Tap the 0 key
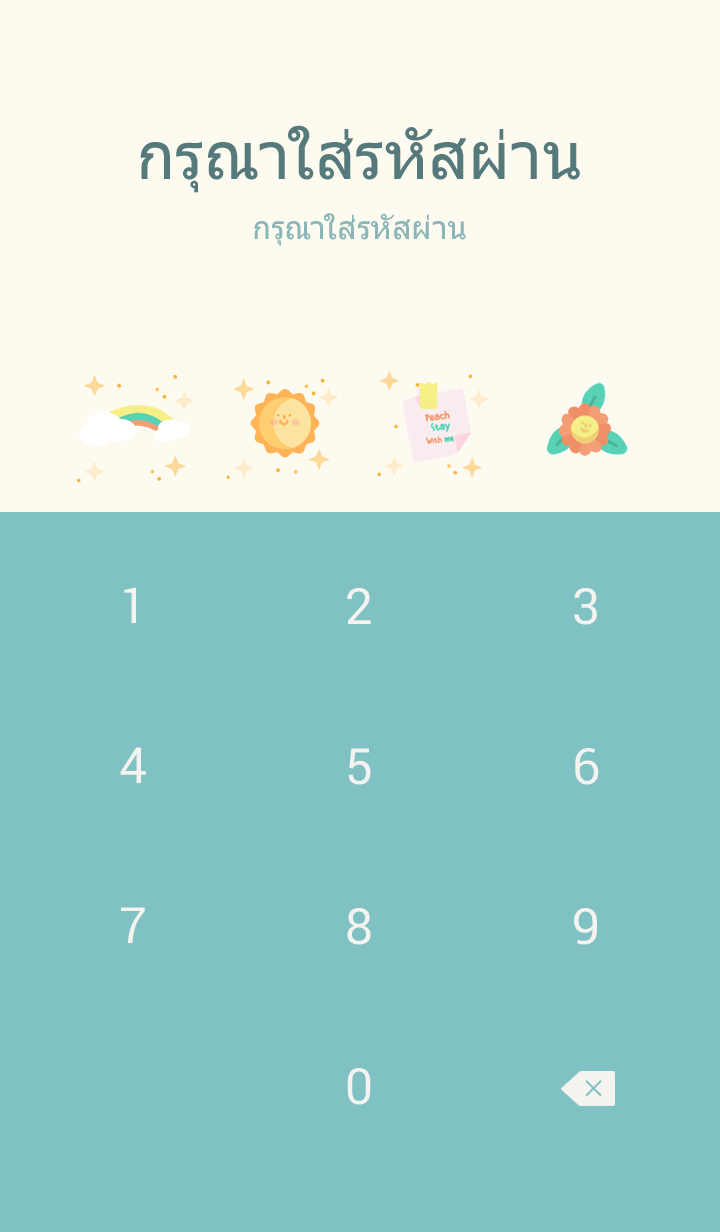 point(359,1087)
